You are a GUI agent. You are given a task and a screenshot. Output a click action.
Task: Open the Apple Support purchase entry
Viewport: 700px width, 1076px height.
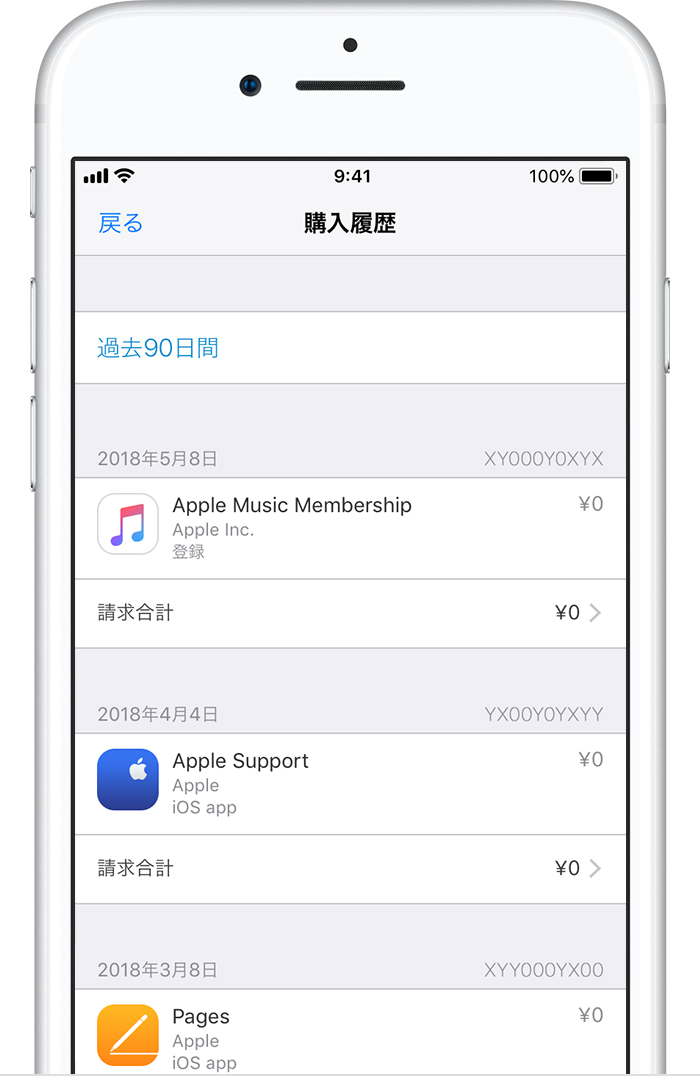pyautogui.click(x=350, y=783)
